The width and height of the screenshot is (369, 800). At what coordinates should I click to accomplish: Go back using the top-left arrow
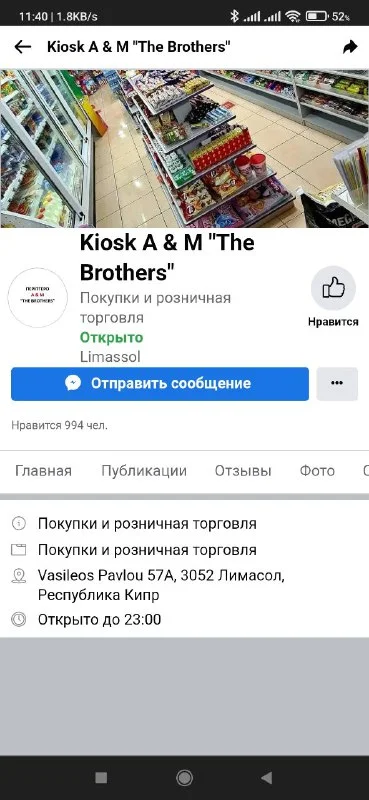pyautogui.click(x=22, y=47)
